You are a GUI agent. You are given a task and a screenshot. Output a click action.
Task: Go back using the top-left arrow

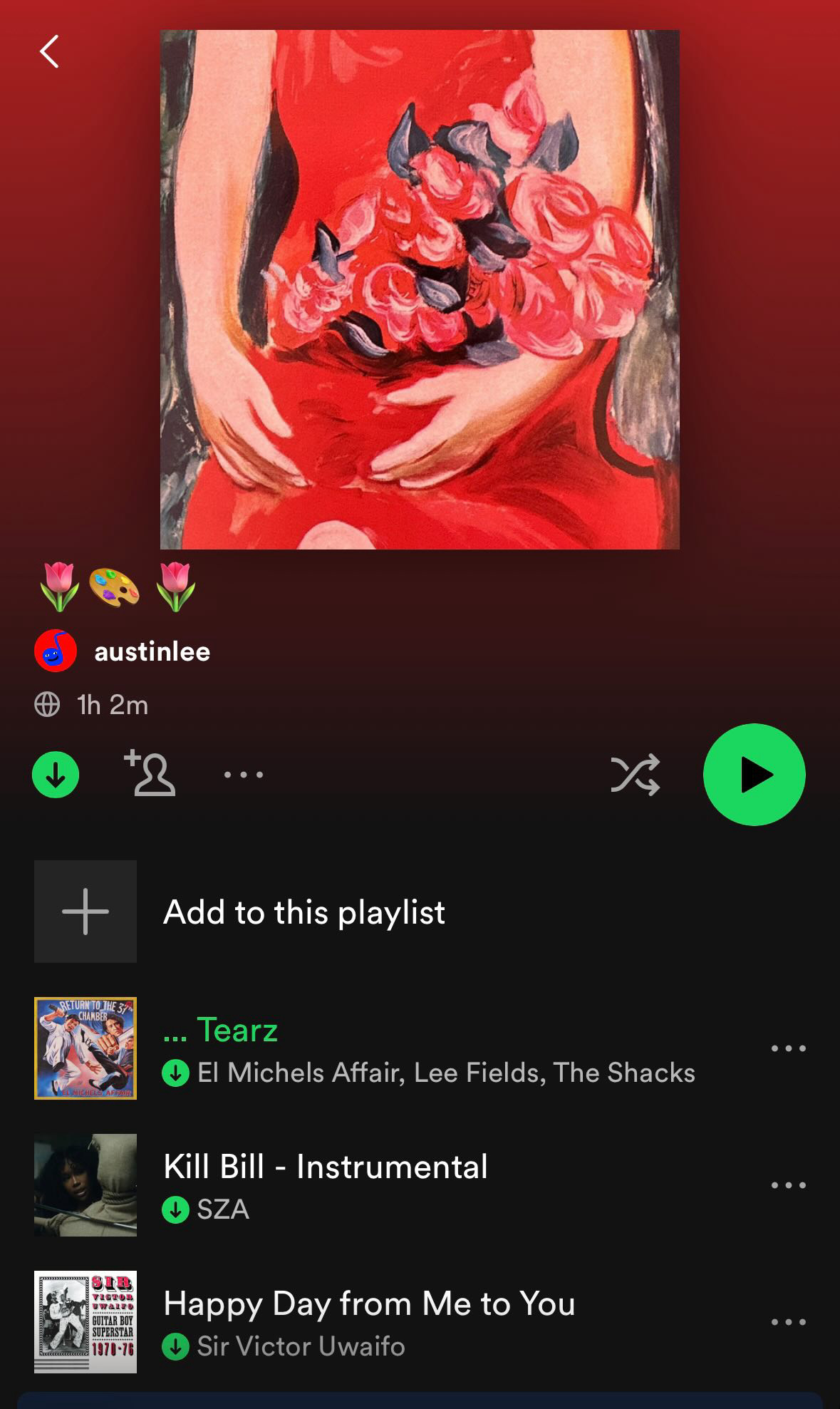pyautogui.click(x=49, y=52)
